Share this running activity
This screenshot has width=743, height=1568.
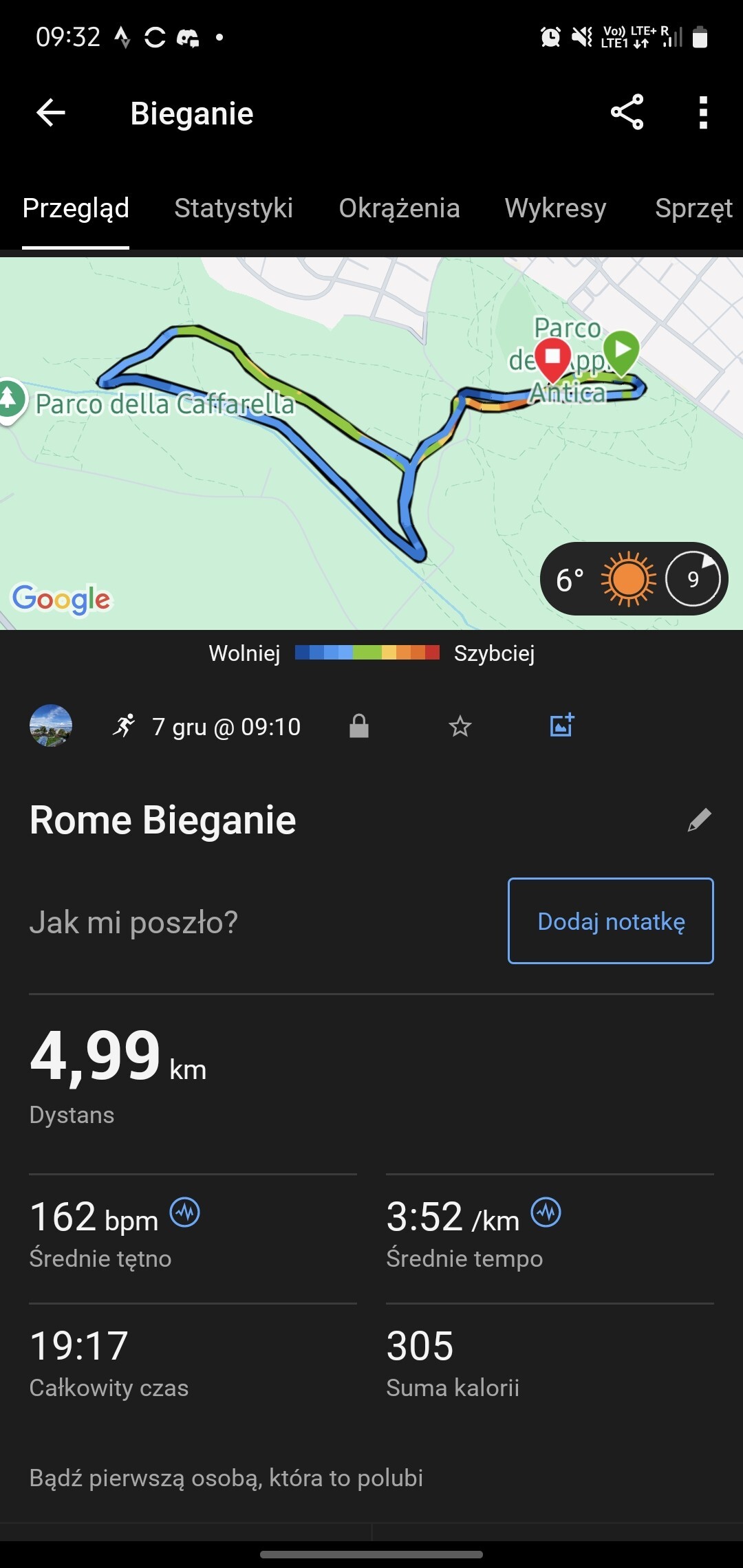627,113
